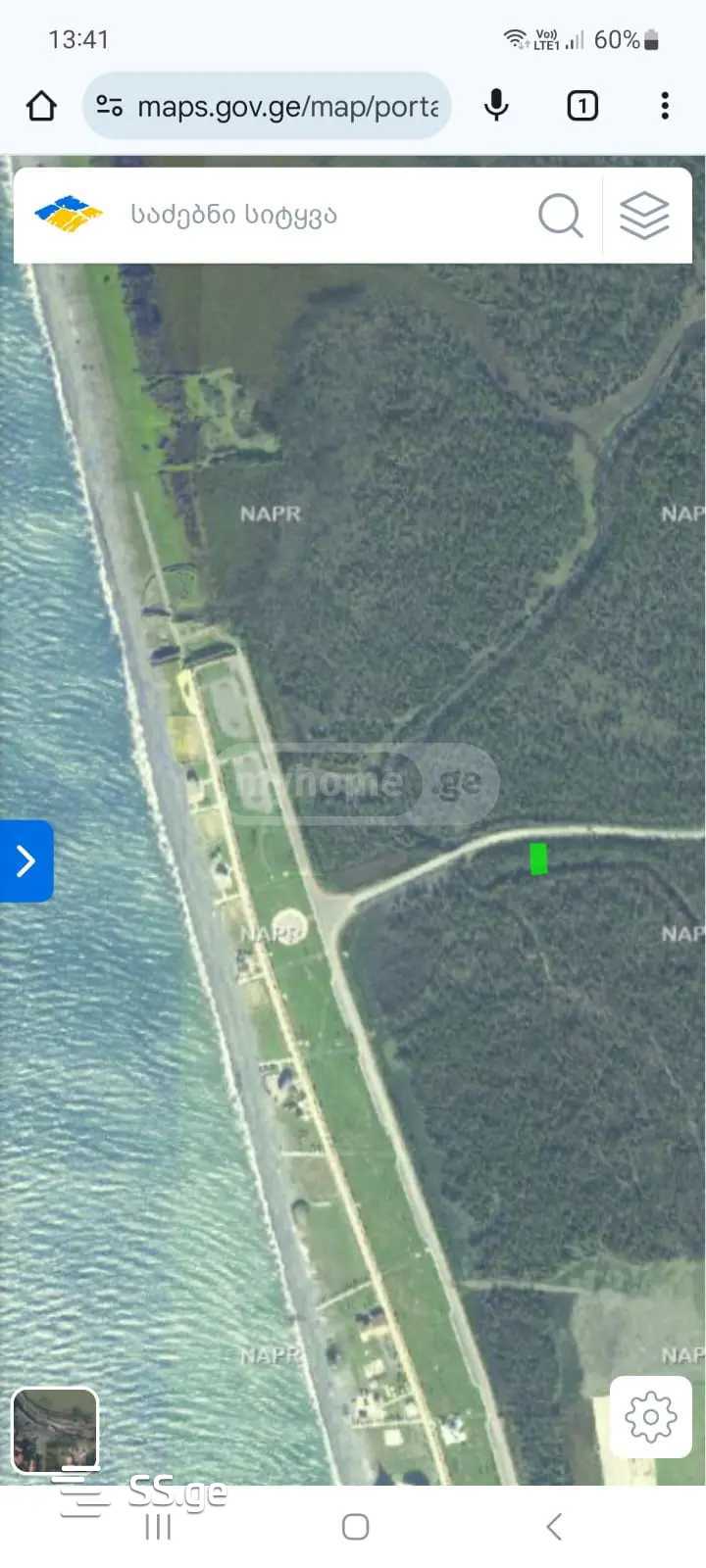Tap the magnifier search icon
Viewport: 706px width, 1568px height.
(560, 215)
